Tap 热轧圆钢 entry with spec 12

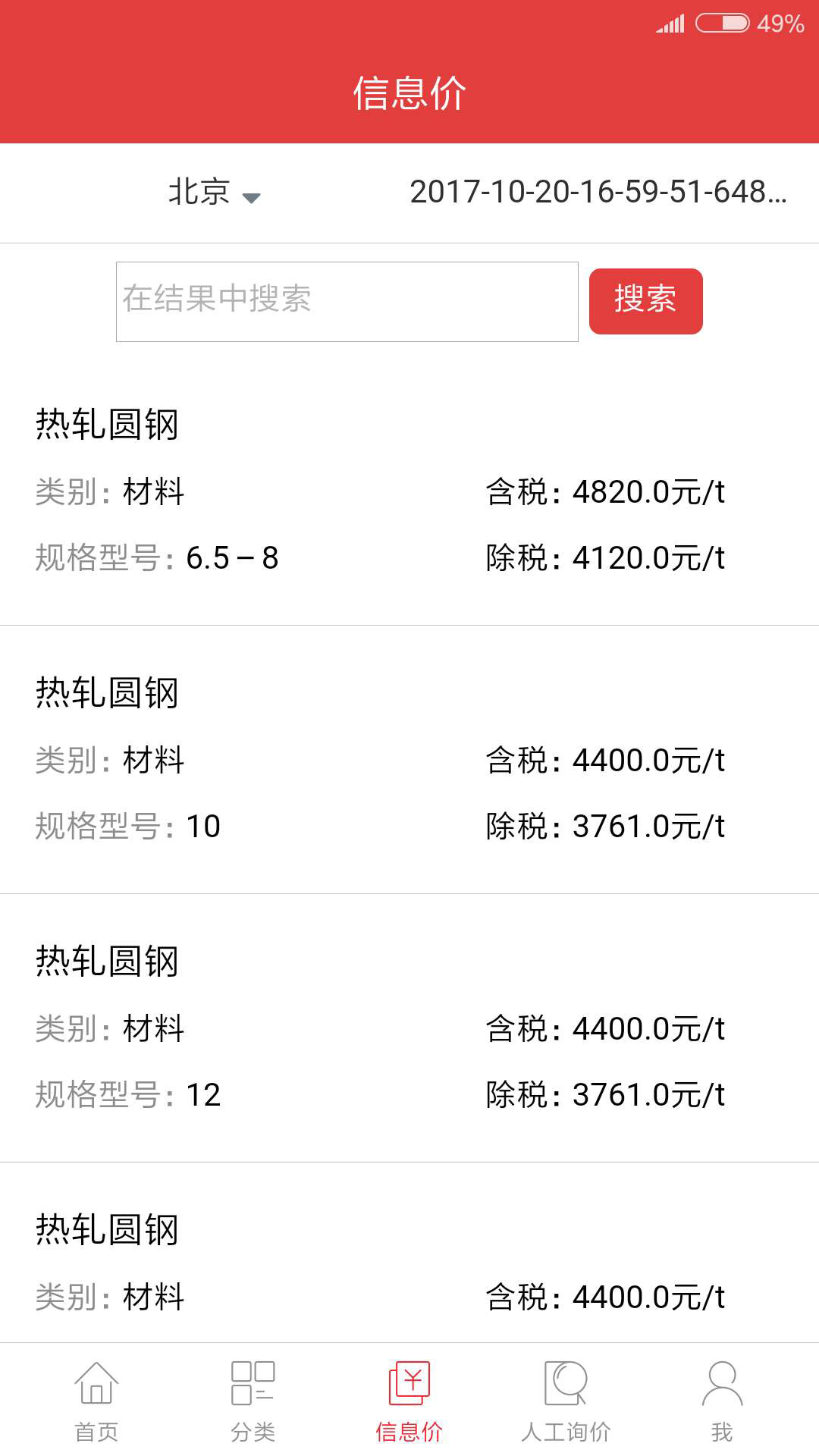coord(409,1028)
